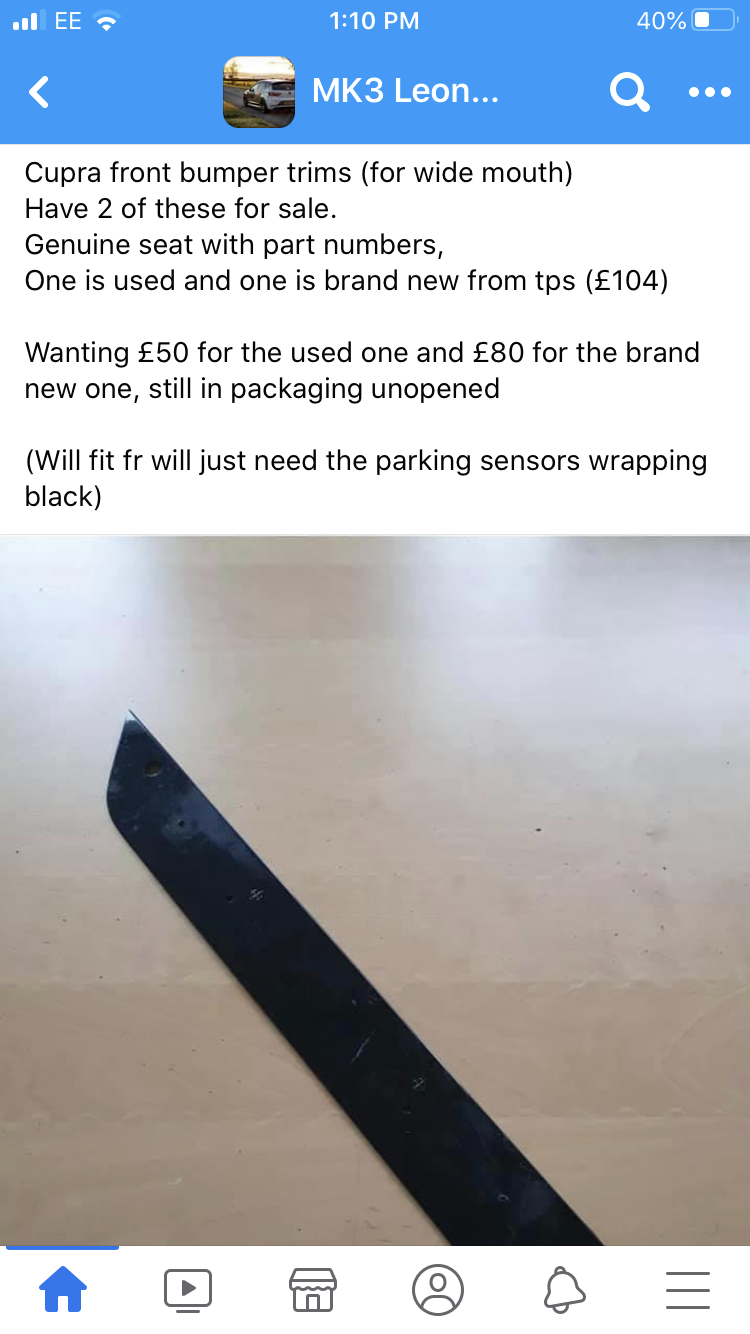Open the MK3 Leon group title
Screen dimensions: 750x1334
(x=405, y=92)
